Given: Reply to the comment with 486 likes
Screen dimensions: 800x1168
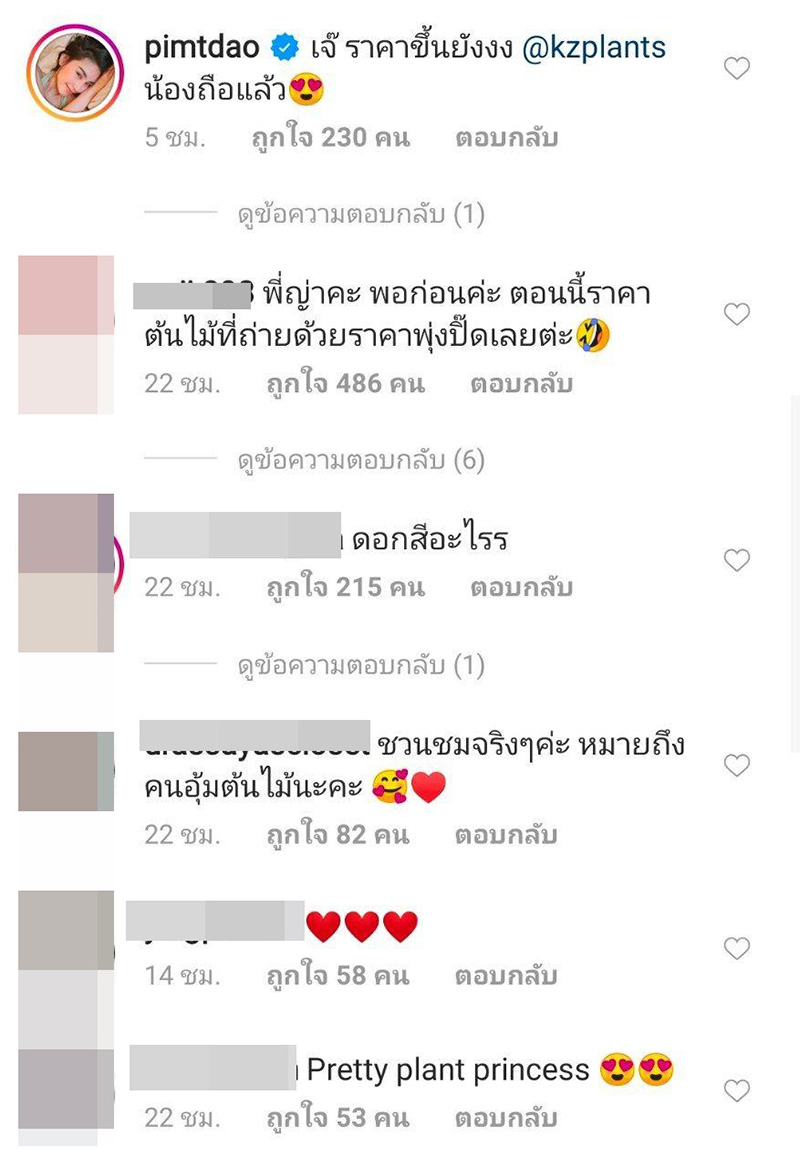Looking at the screenshot, I should (521, 383).
